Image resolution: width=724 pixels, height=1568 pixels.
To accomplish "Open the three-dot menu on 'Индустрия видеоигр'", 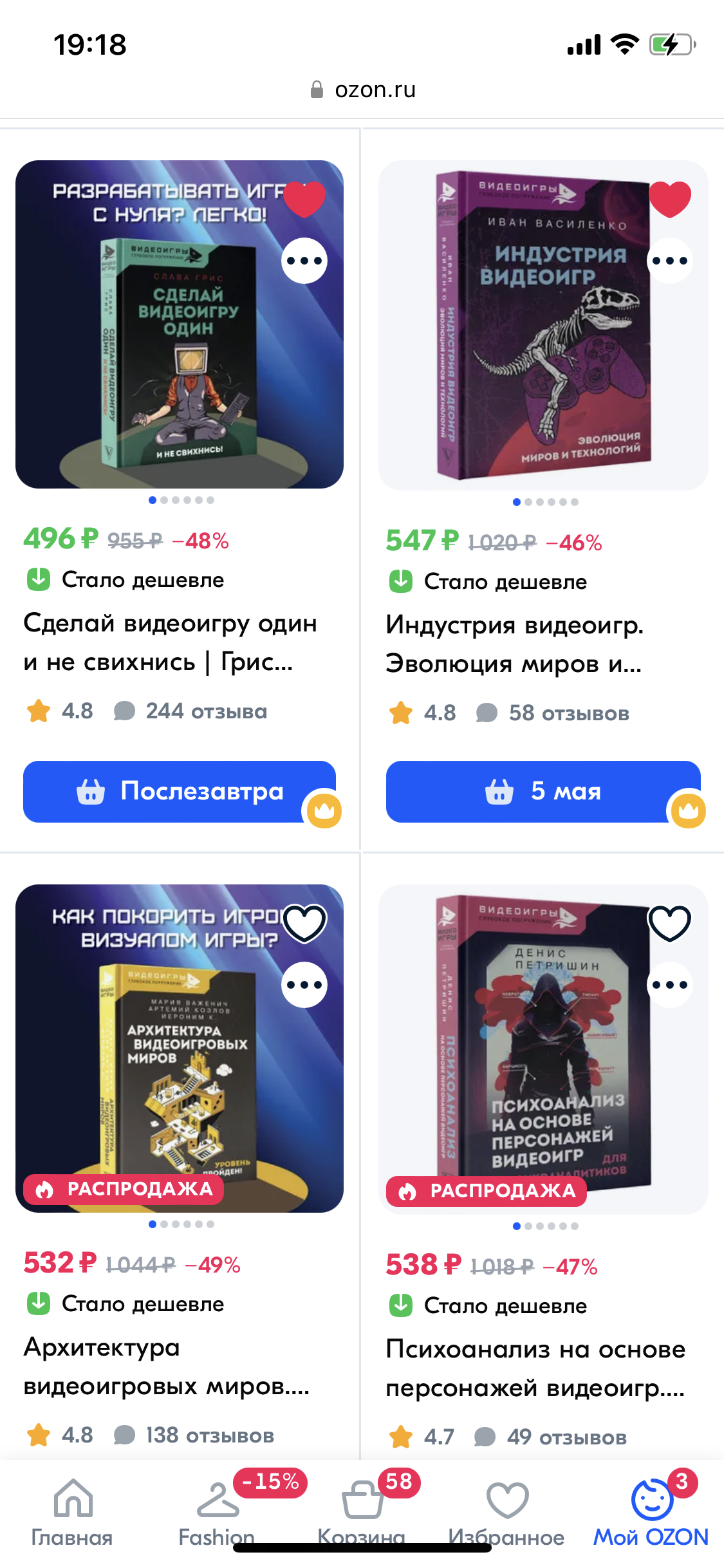I will click(x=669, y=261).
